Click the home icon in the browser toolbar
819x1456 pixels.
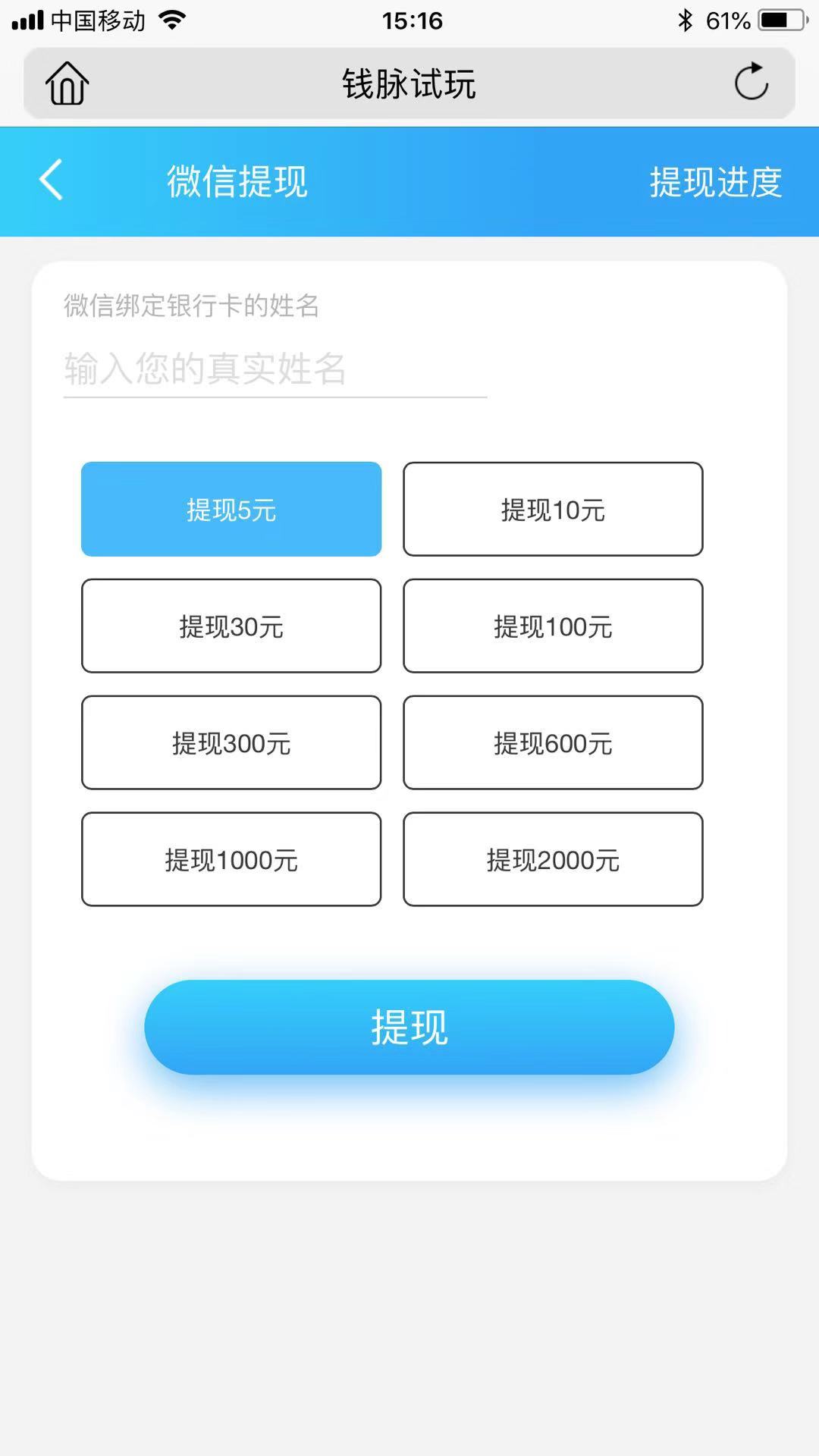click(67, 83)
